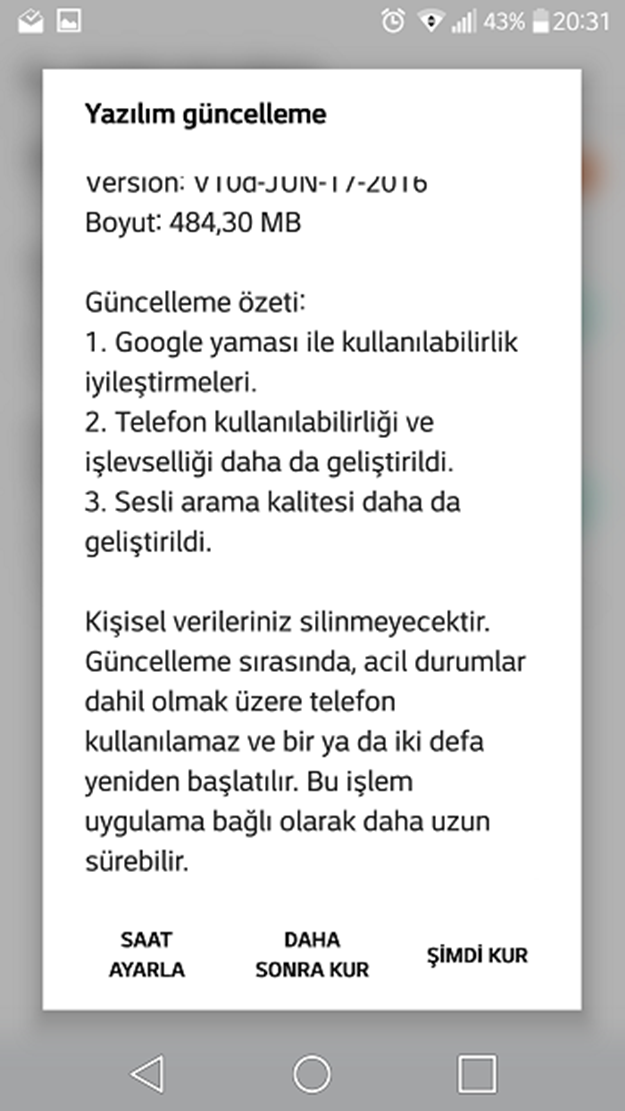Go back with the navigation bar arrow

pyautogui.click(x=147, y=1073)
